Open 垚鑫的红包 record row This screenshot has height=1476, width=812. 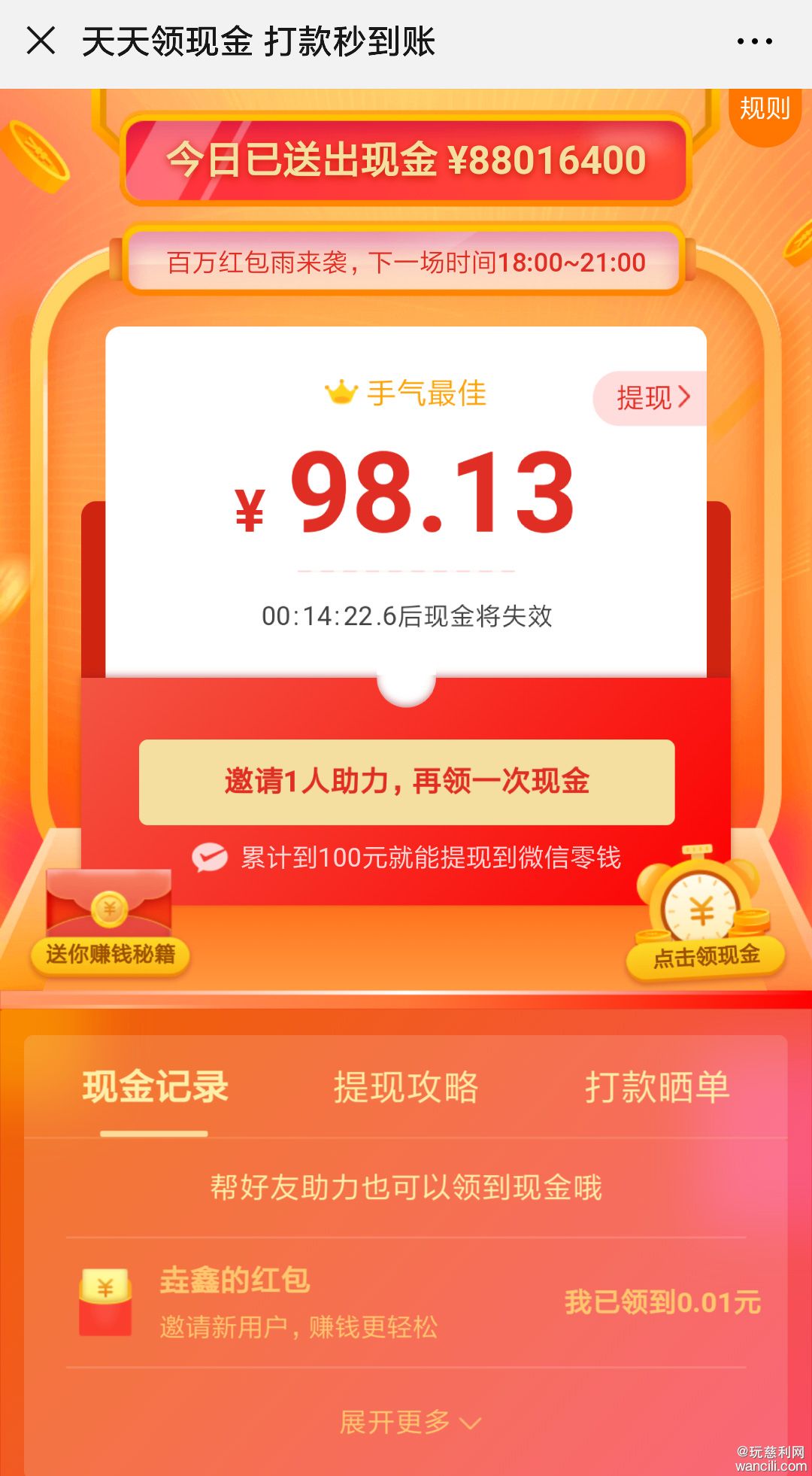click(x=406, y=1302)
